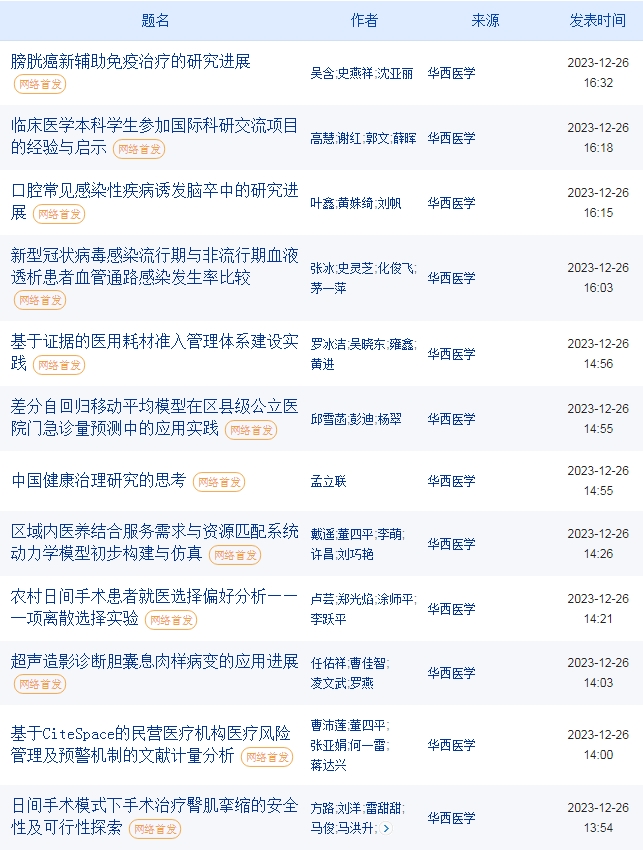View author 孟立联's page
The width and height of the screenshot is (643, 852).
[328, 482]
